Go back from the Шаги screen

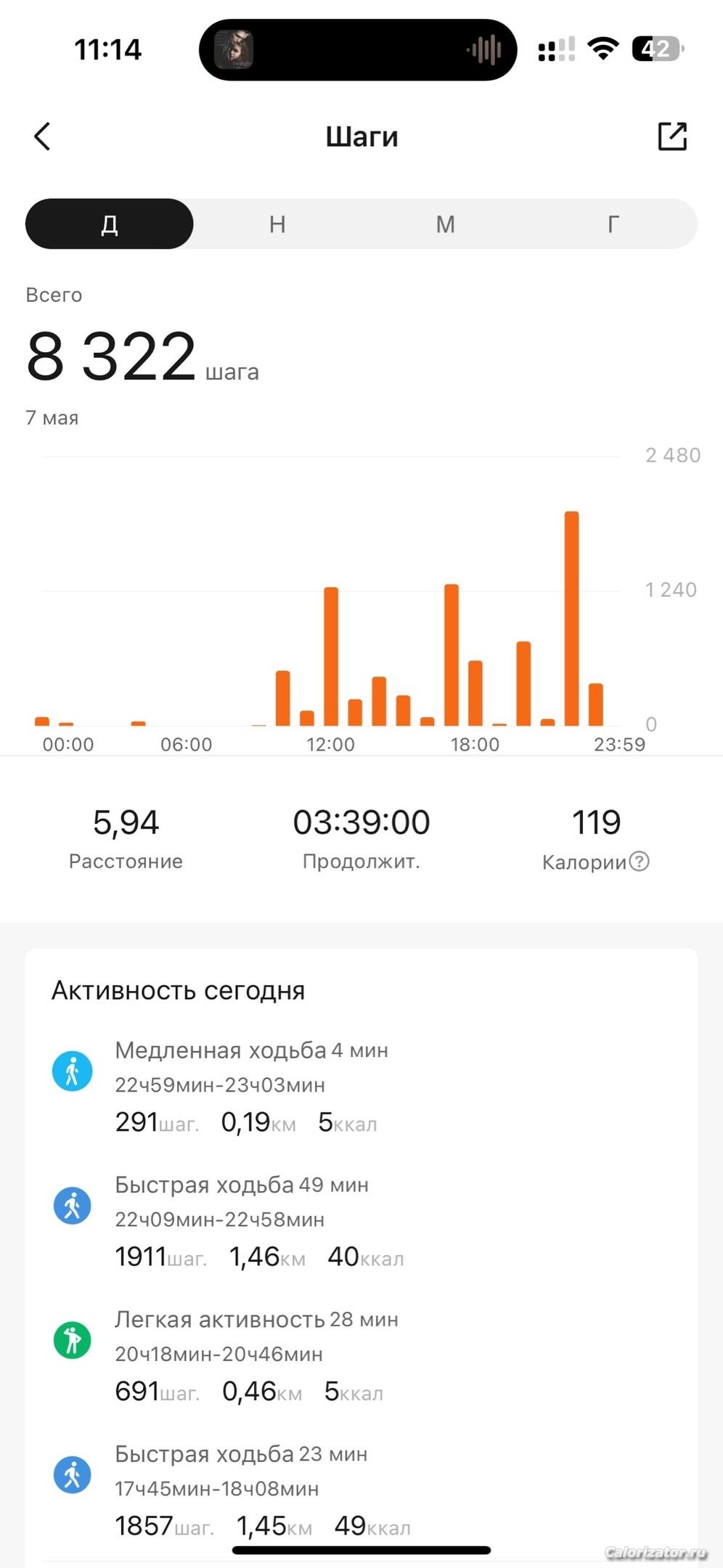42,136
